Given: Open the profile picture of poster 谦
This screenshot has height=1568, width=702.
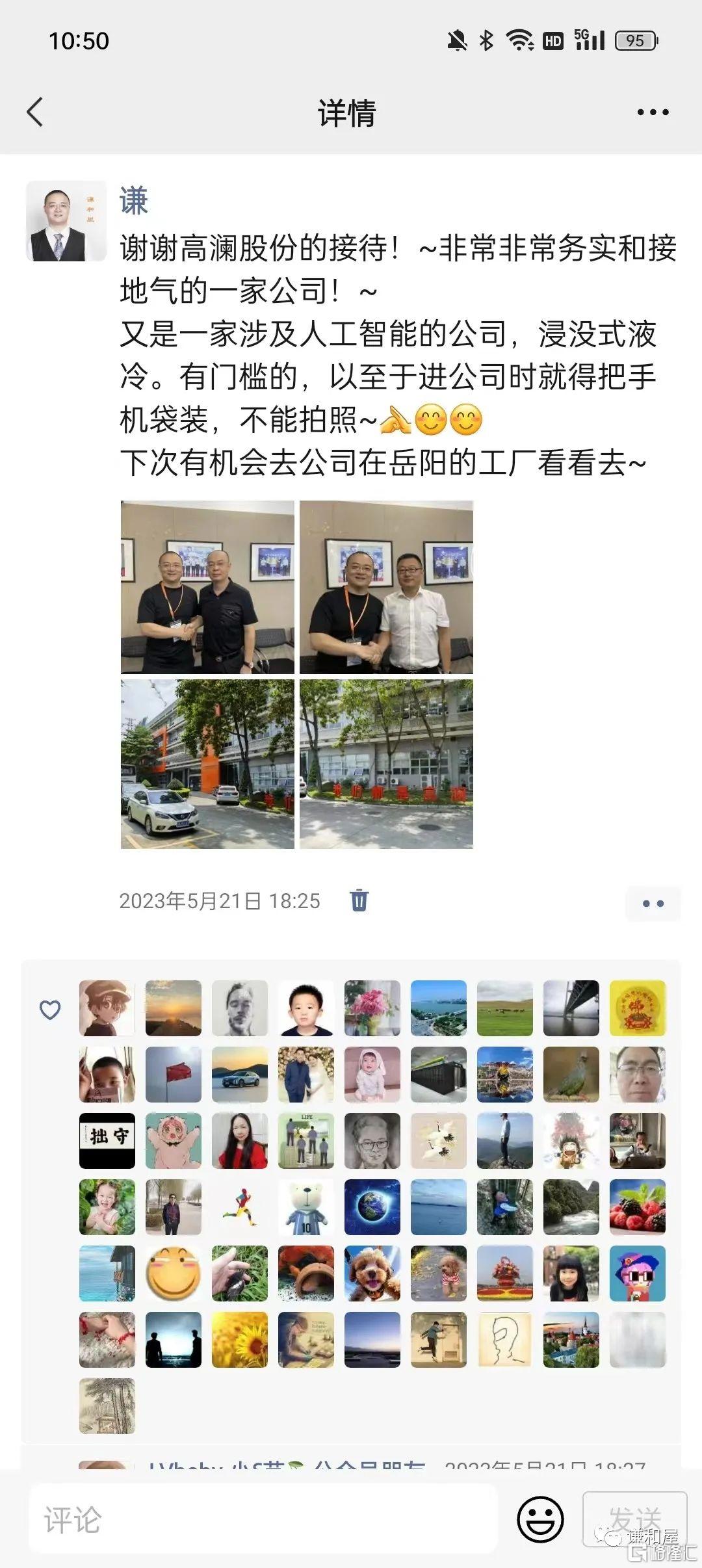Looking at the screenshot, I should (x=66, y=221).
